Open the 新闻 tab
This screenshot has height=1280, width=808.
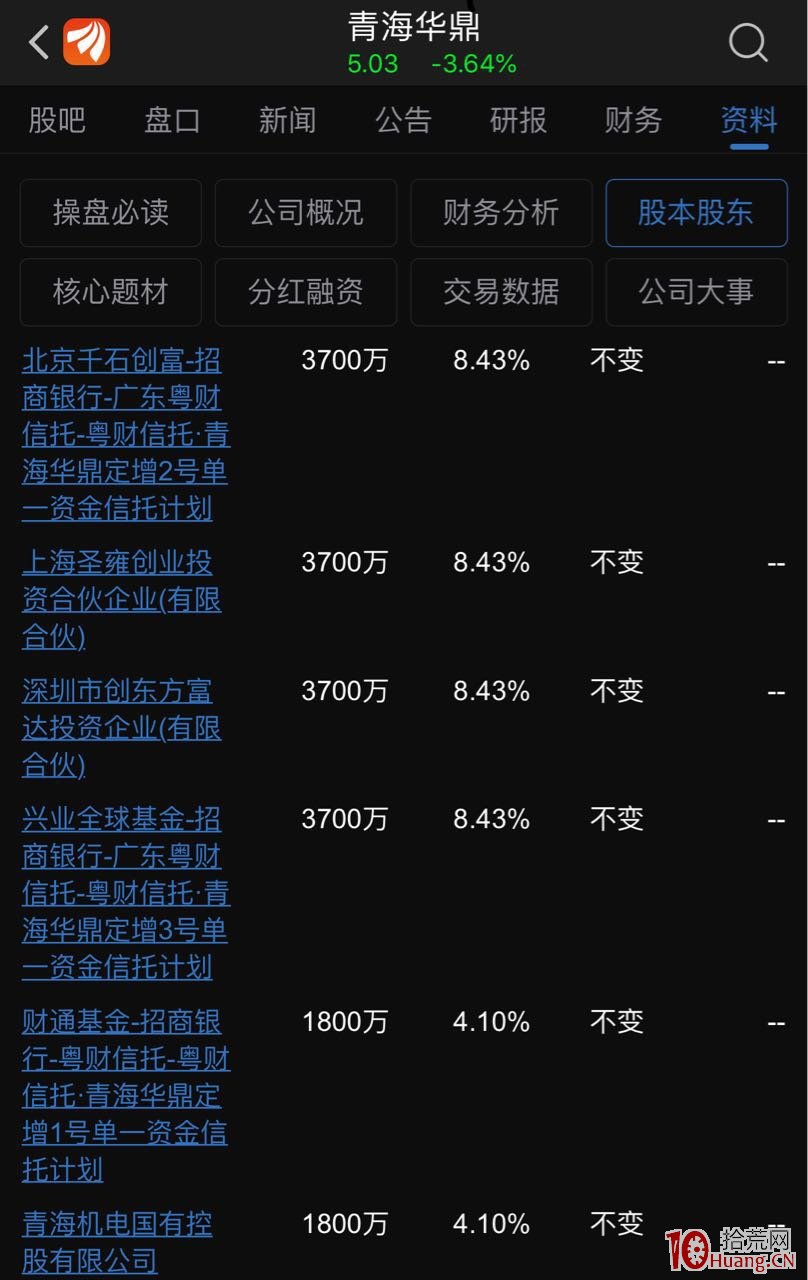coord(287,120)
